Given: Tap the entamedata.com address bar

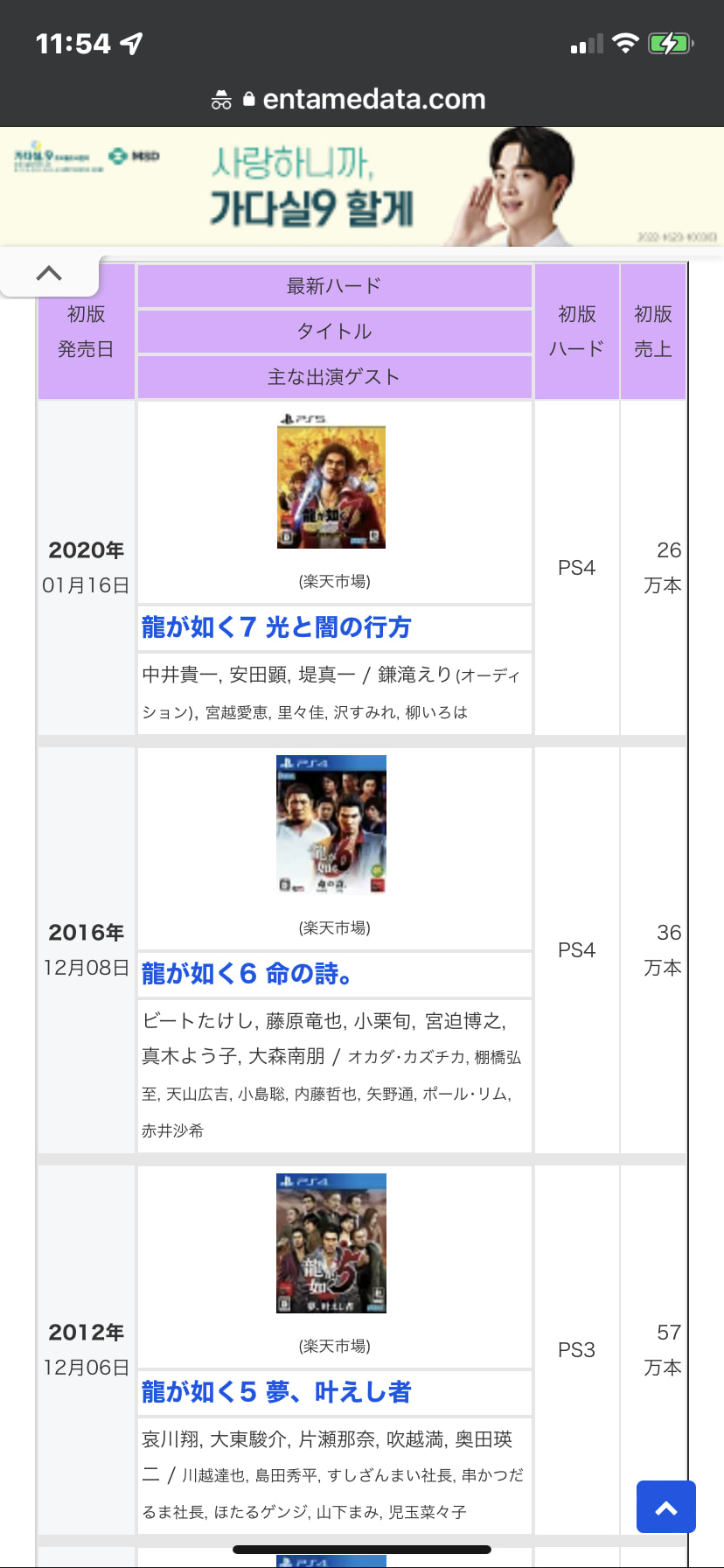Looking at the screenshot, I should click(x=362, y=99).
